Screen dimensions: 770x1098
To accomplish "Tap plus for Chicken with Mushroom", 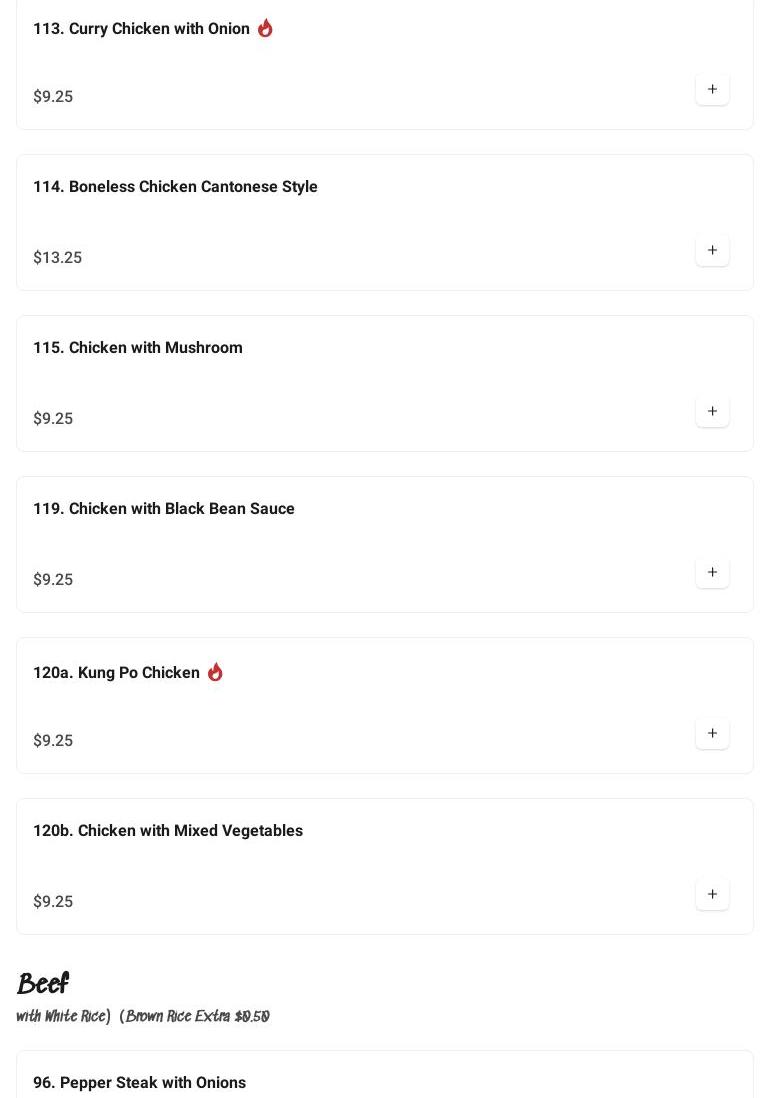I will point(712,411).
